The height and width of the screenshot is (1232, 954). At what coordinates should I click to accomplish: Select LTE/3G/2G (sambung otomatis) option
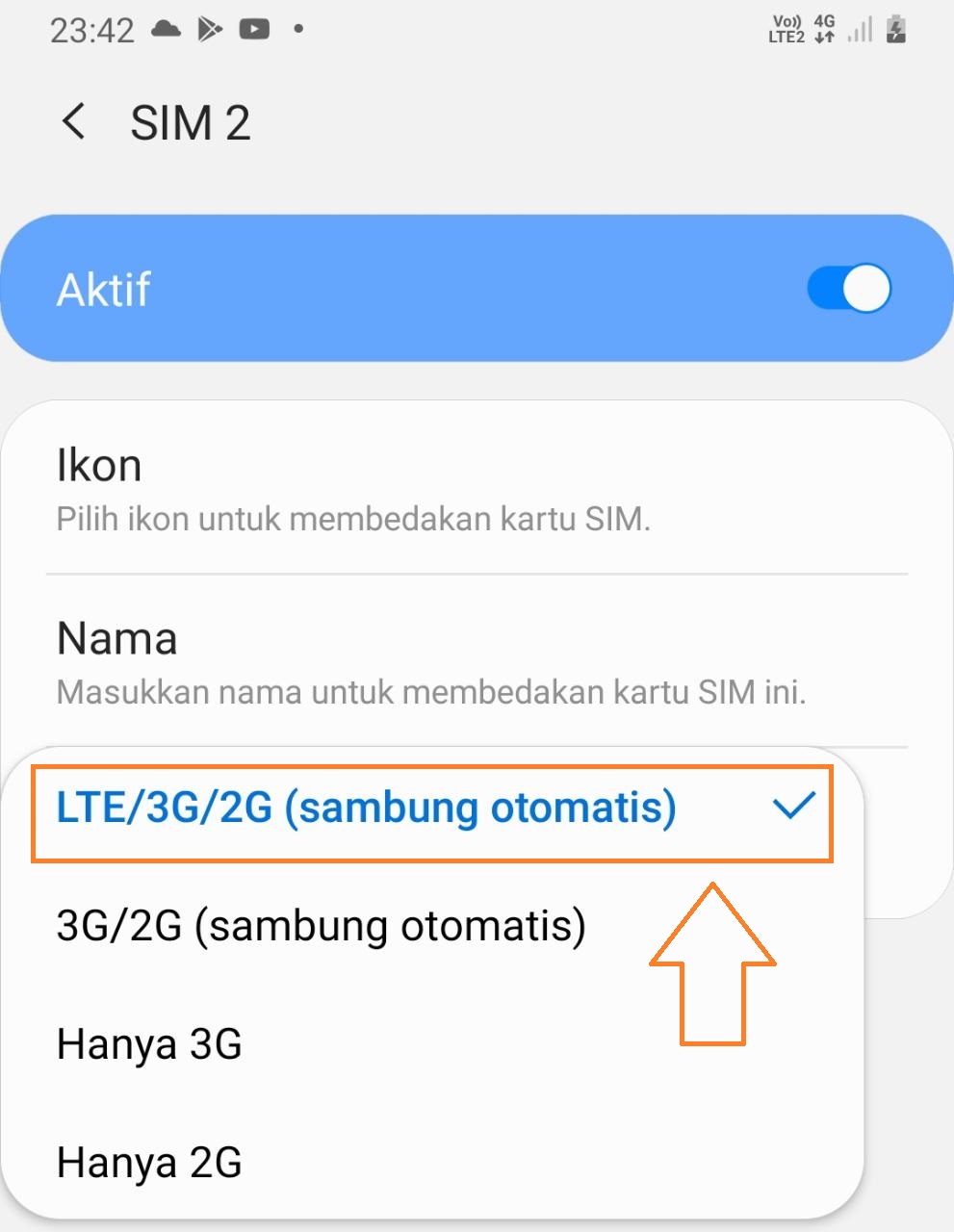tap(432, 808)
